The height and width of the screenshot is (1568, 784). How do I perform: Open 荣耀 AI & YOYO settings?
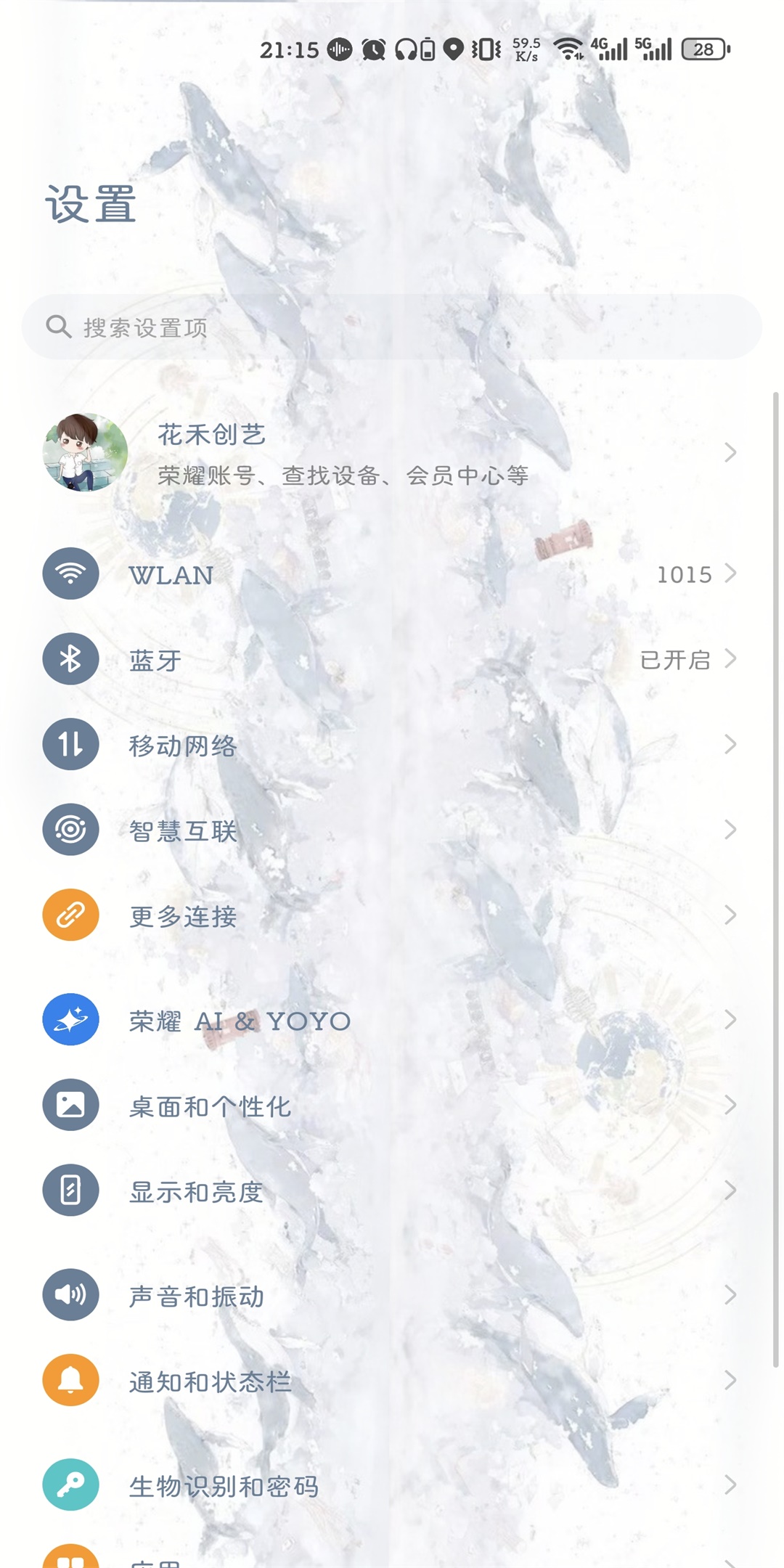click(392, 1020)
